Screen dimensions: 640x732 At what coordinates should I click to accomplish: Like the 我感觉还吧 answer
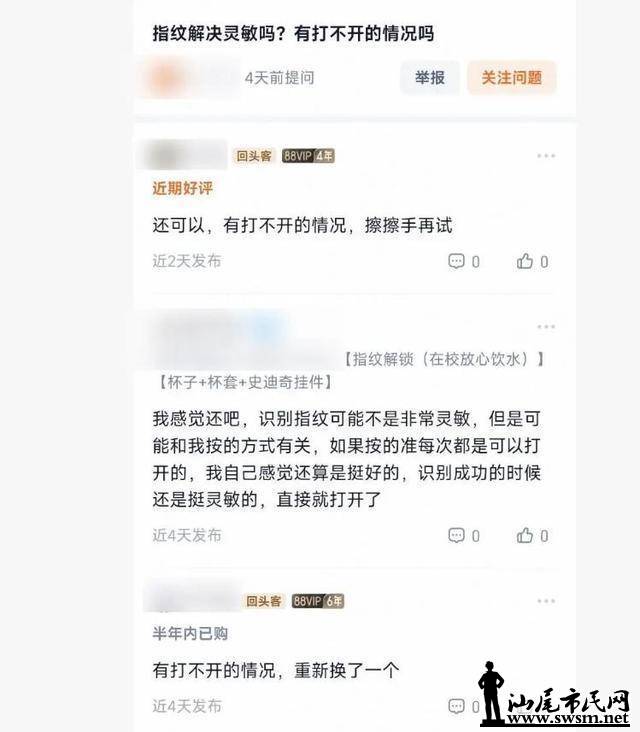532,535
